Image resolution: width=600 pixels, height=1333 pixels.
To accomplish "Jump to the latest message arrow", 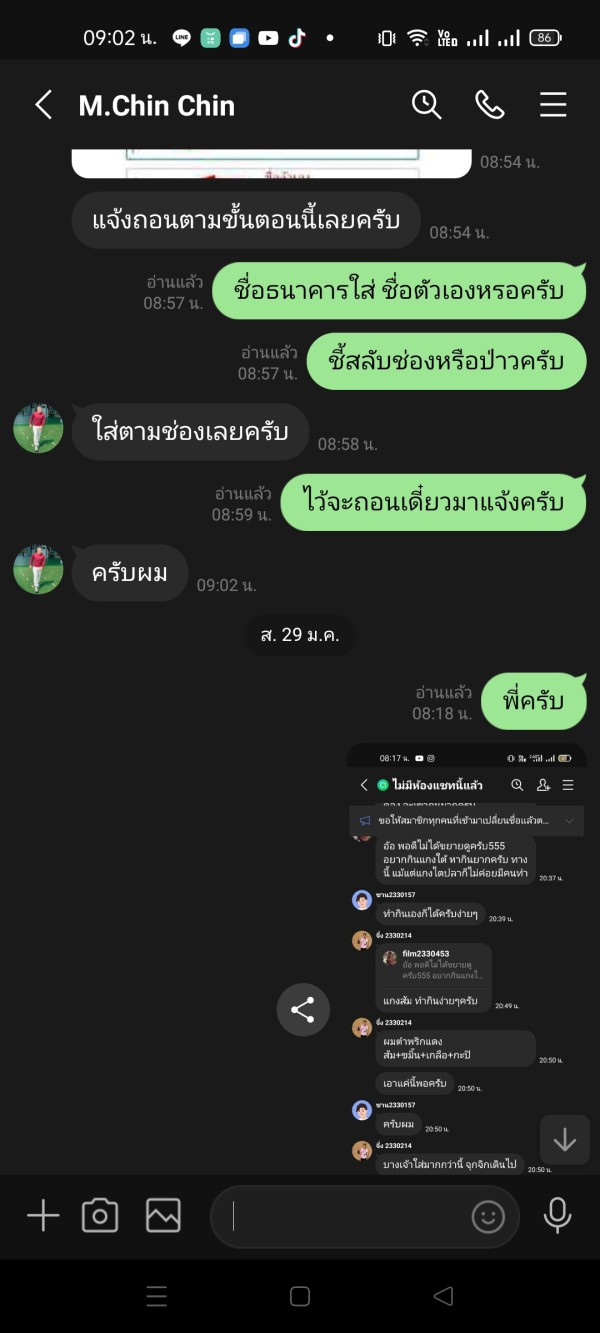I will [565, 1139].
